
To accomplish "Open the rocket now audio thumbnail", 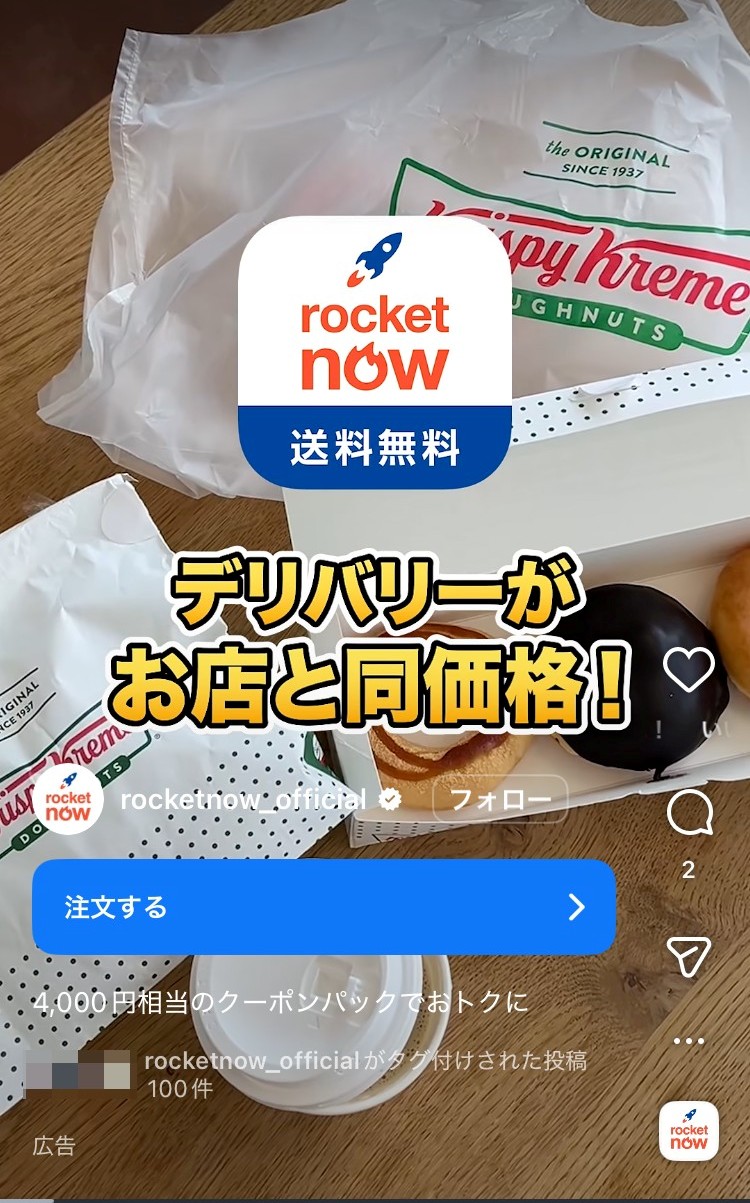I will point(689,1131).
